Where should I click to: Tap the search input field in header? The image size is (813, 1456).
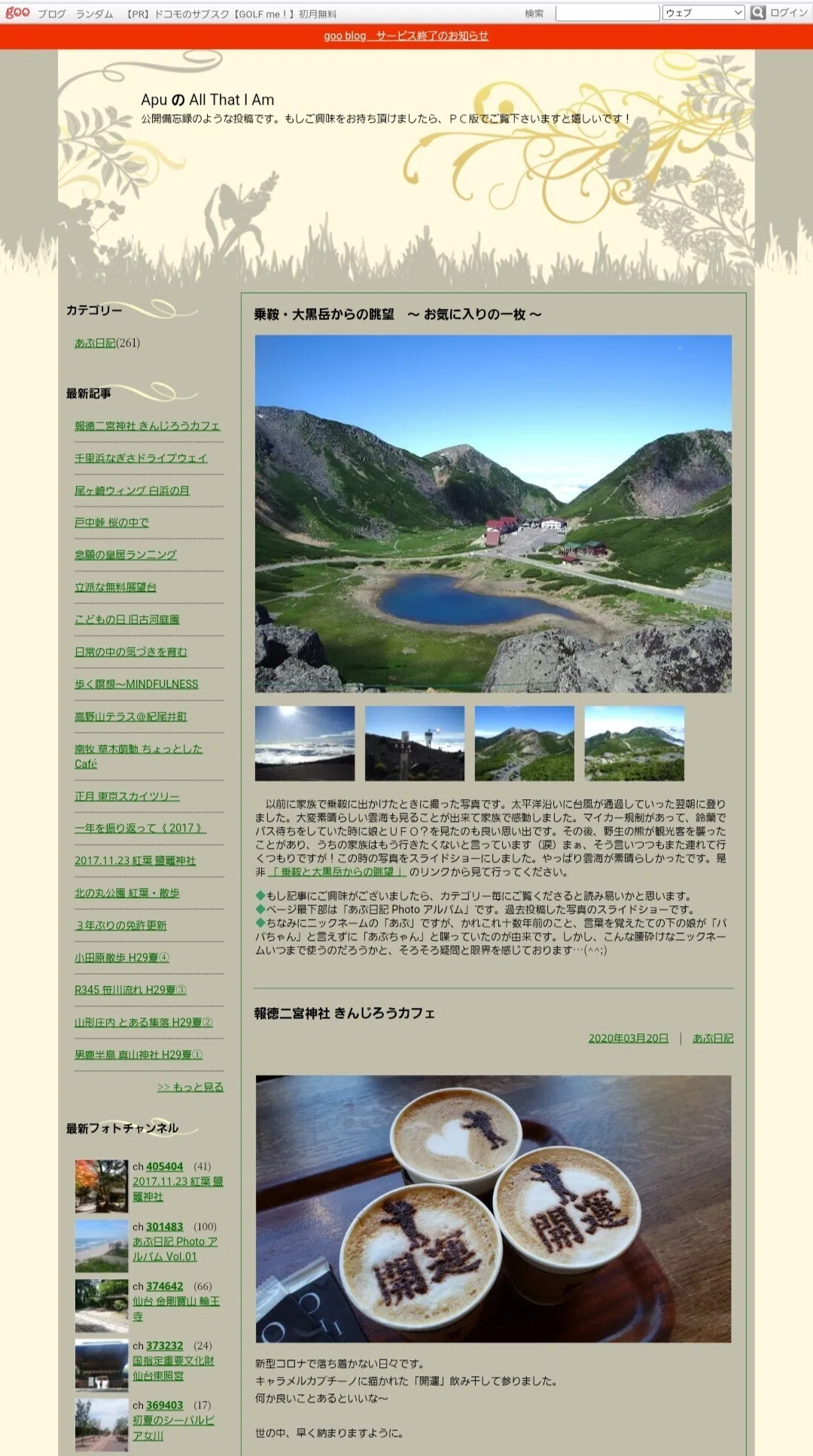(607, 13)
